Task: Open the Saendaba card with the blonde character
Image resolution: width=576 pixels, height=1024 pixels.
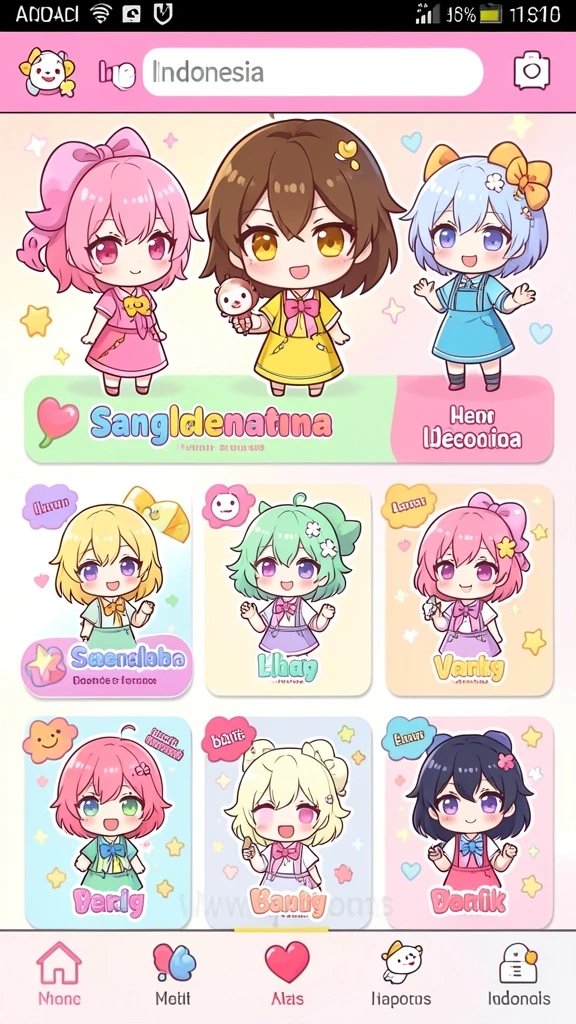Action: click(x=107, y=590)
